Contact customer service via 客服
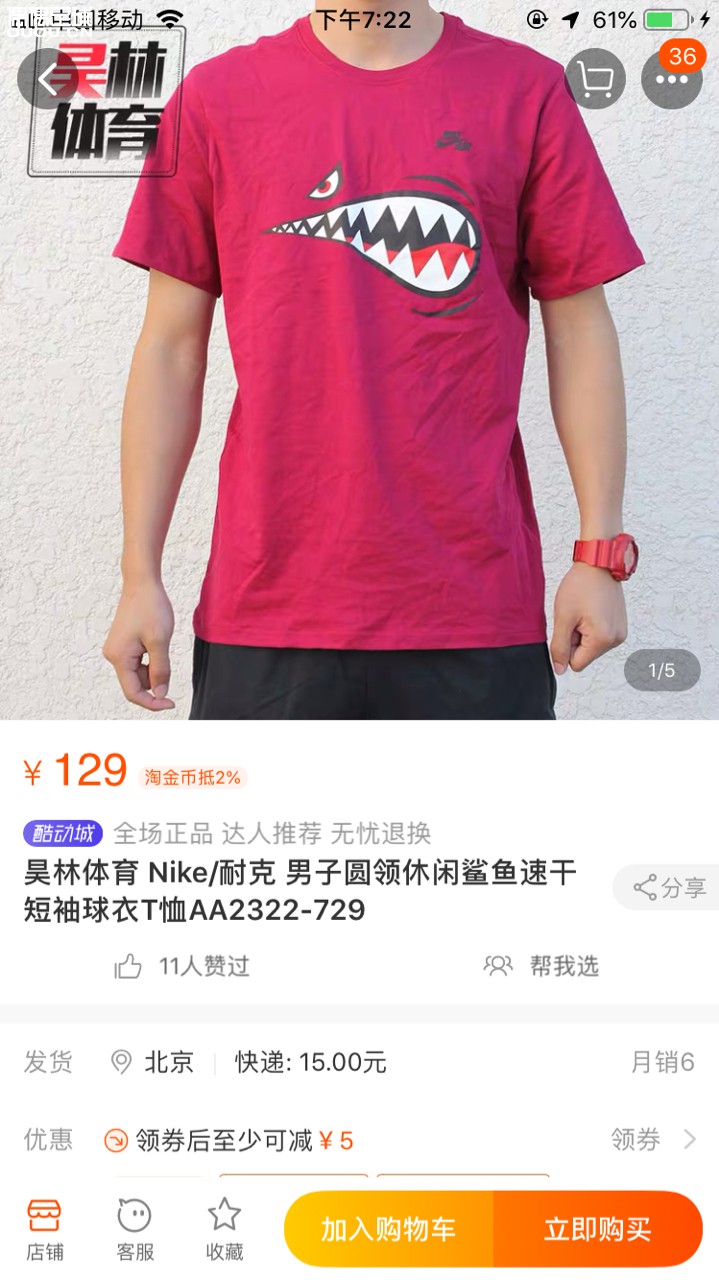This screenshot has height=1280, width=719. coord(135,1229)
